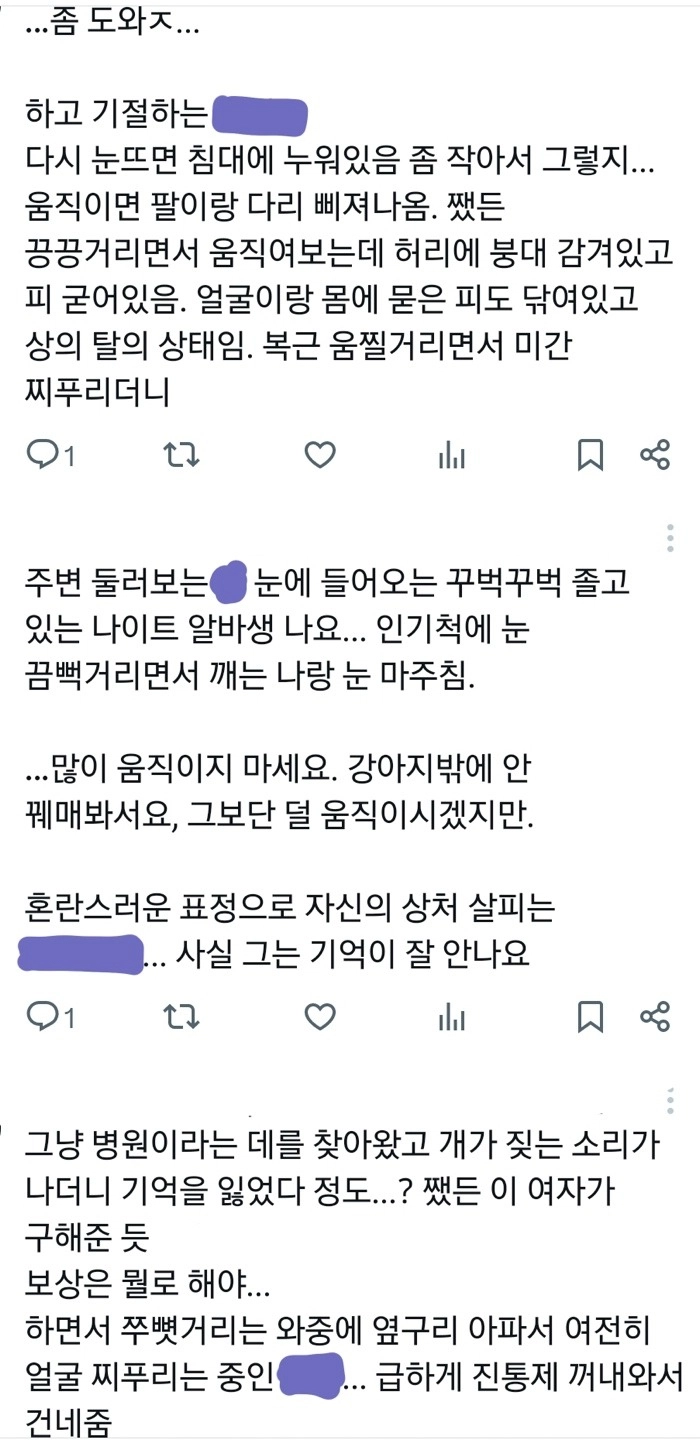Image resolution: width=700 pixels, height=1440 pixels.
Task: Like the tweet ending with 찌푸리더니
Action: [319, 456]
